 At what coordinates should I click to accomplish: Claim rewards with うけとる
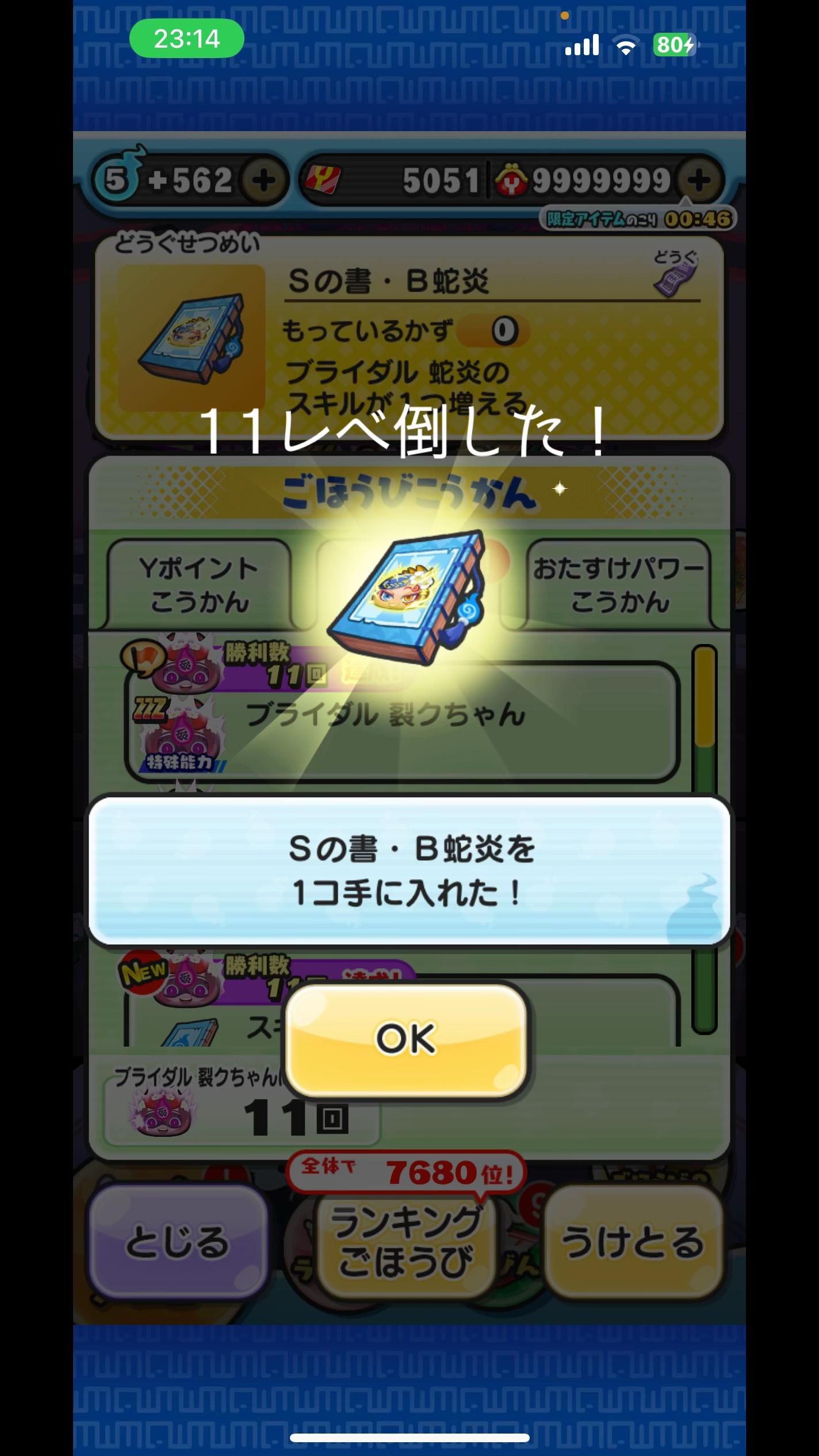point(632,1241)
